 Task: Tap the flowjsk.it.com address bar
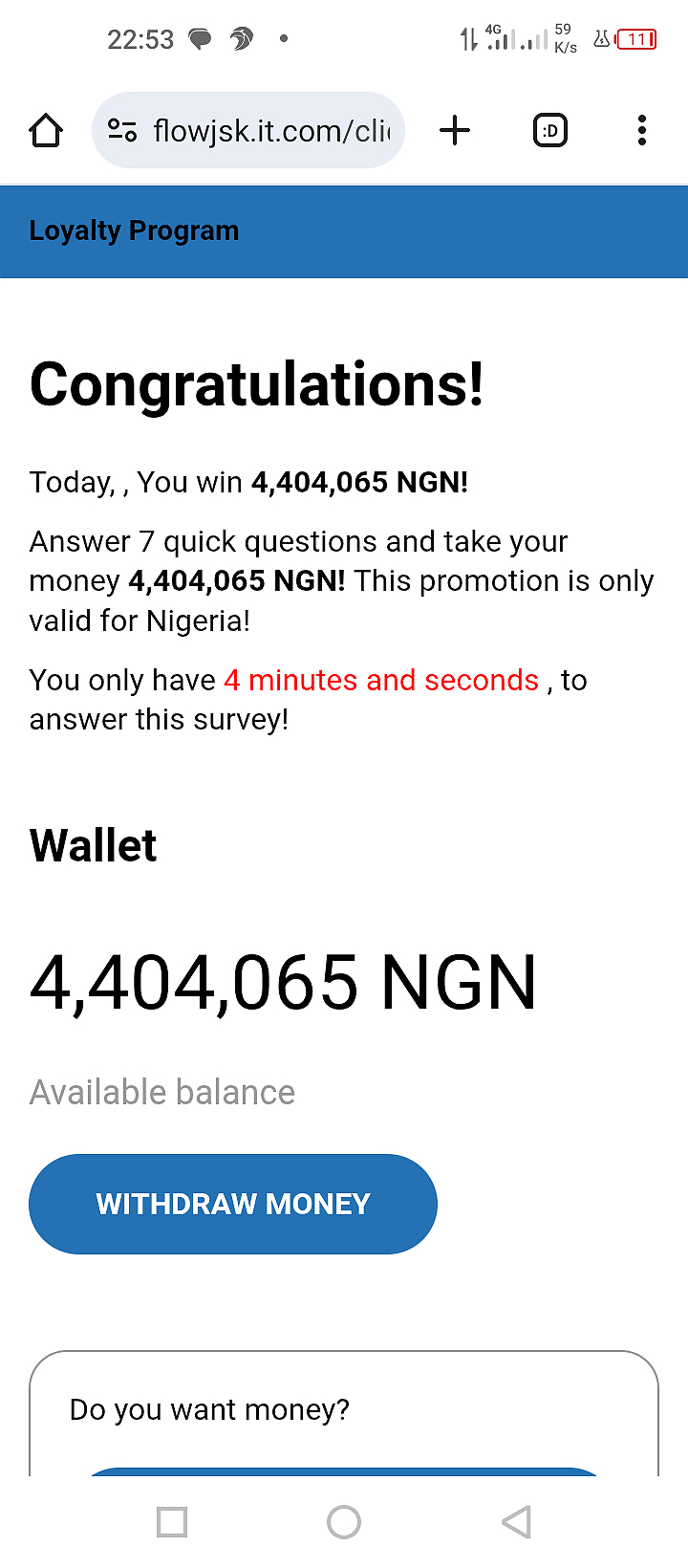tap(248, 130)
